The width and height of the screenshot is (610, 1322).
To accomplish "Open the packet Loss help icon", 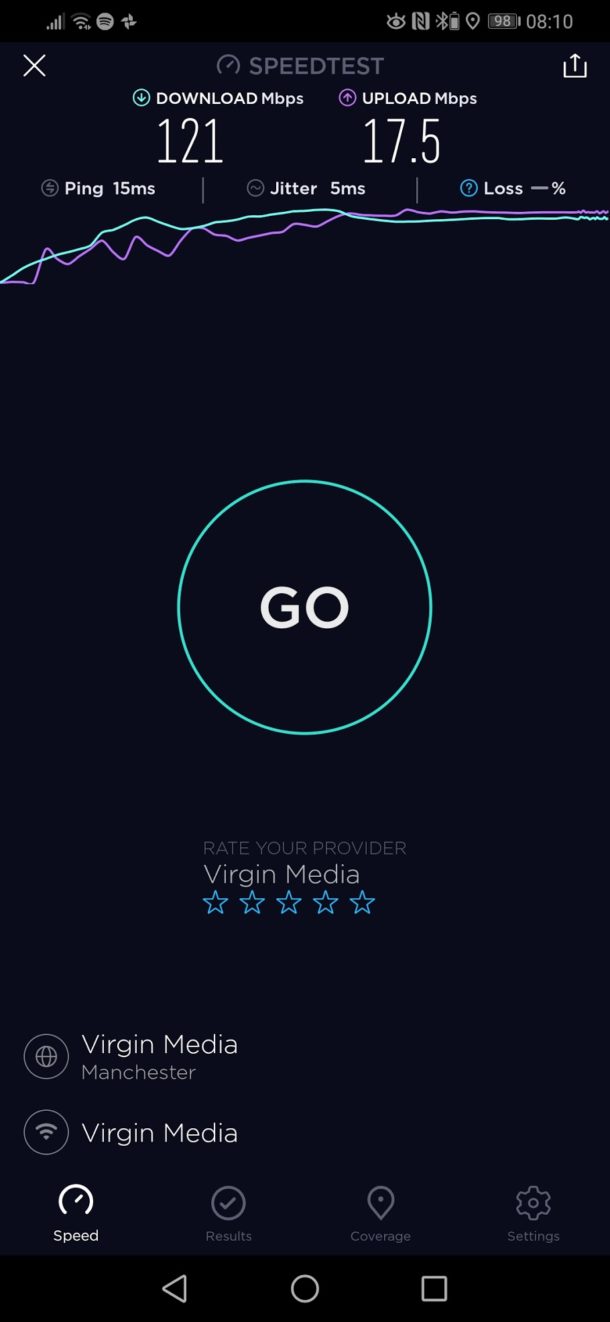I will tap(468, 188).
